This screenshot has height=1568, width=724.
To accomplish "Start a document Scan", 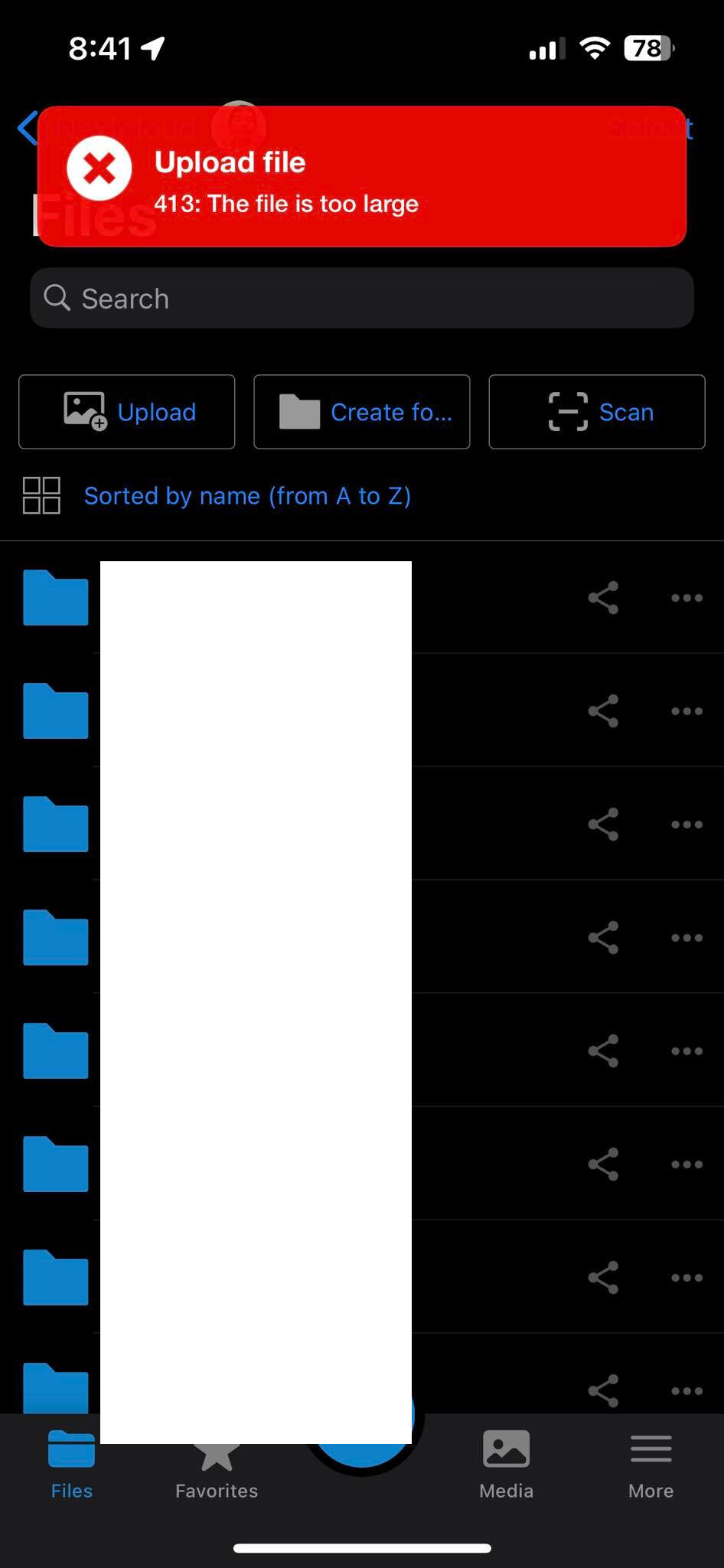I will click(596, 412).
